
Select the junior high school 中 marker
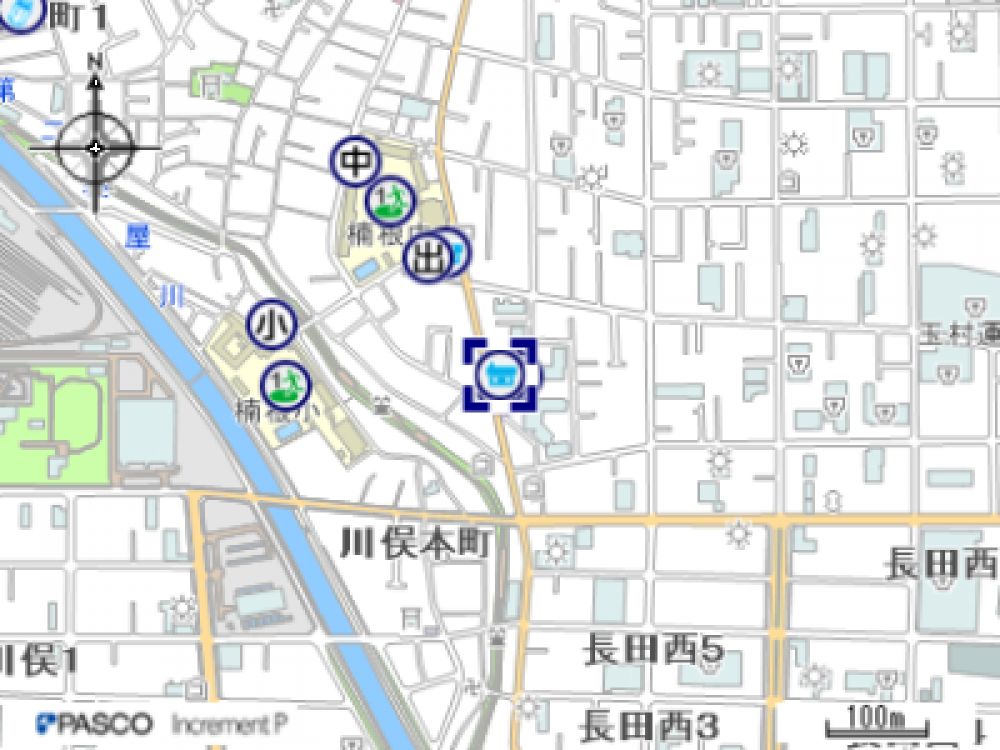tap(355, 162)
